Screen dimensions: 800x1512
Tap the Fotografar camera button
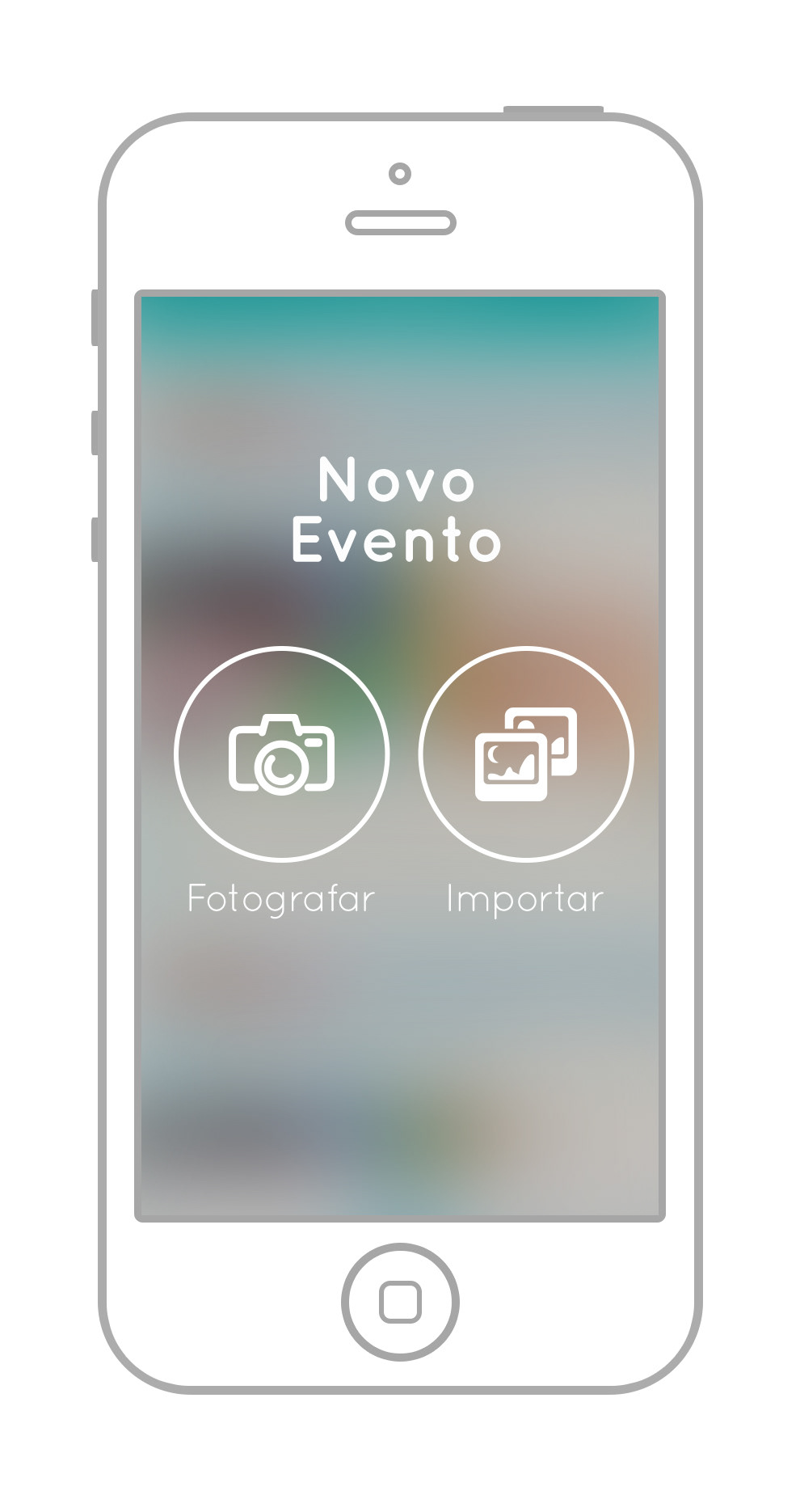(281, 754)
